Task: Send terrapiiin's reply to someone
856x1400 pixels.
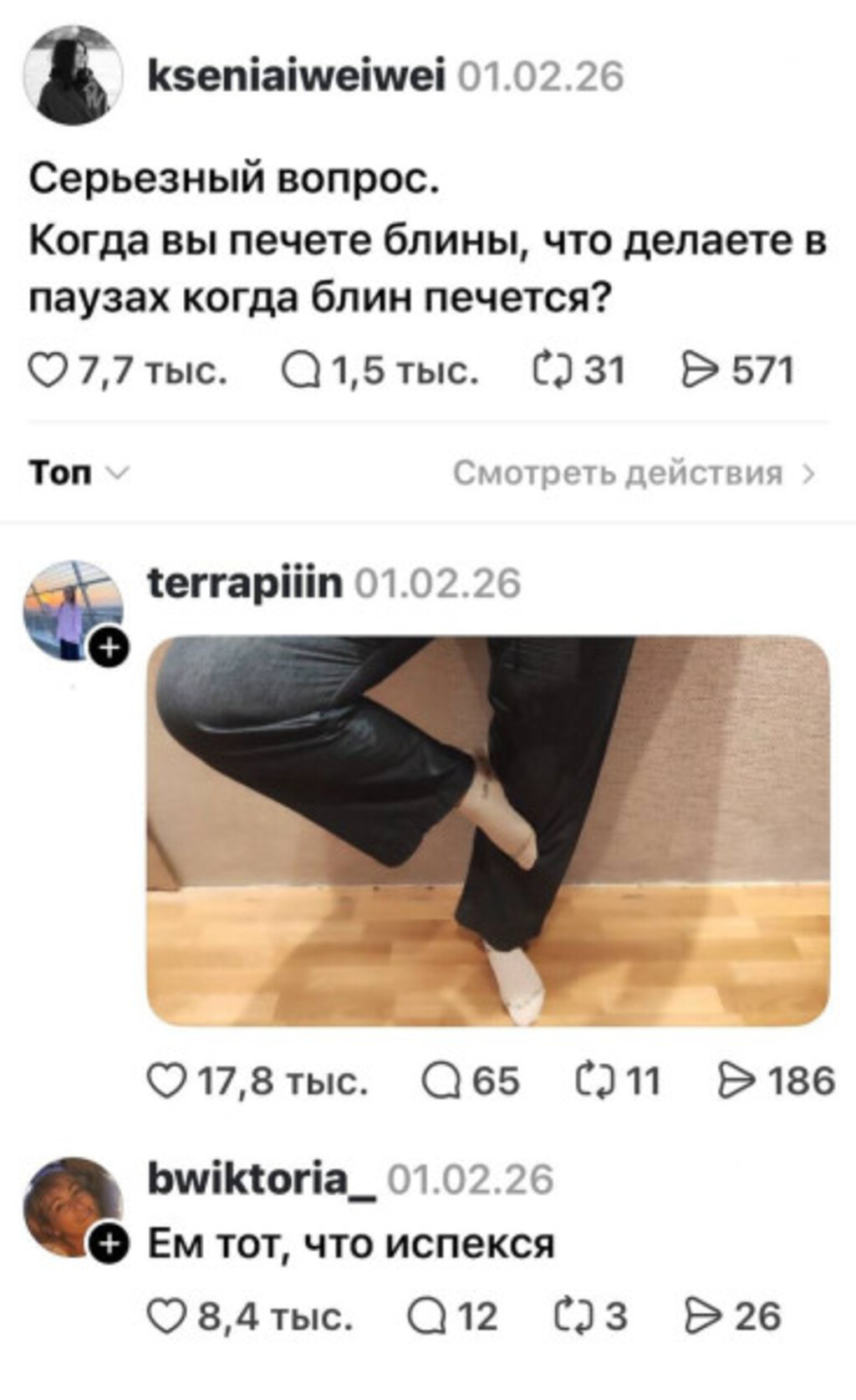Action: pyautogui.click(x=736, y=1081)
